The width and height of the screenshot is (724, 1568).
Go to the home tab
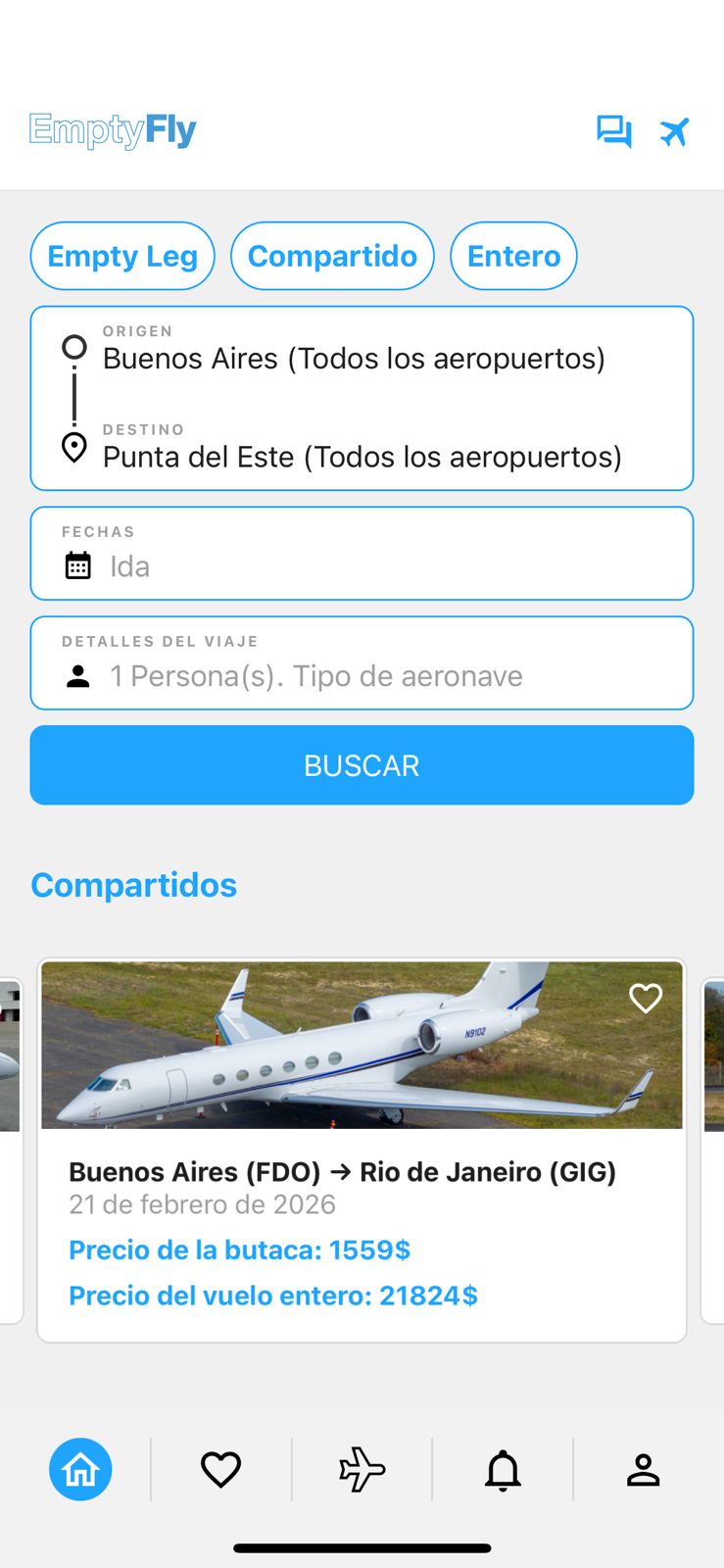click(x=80, y=1469)
